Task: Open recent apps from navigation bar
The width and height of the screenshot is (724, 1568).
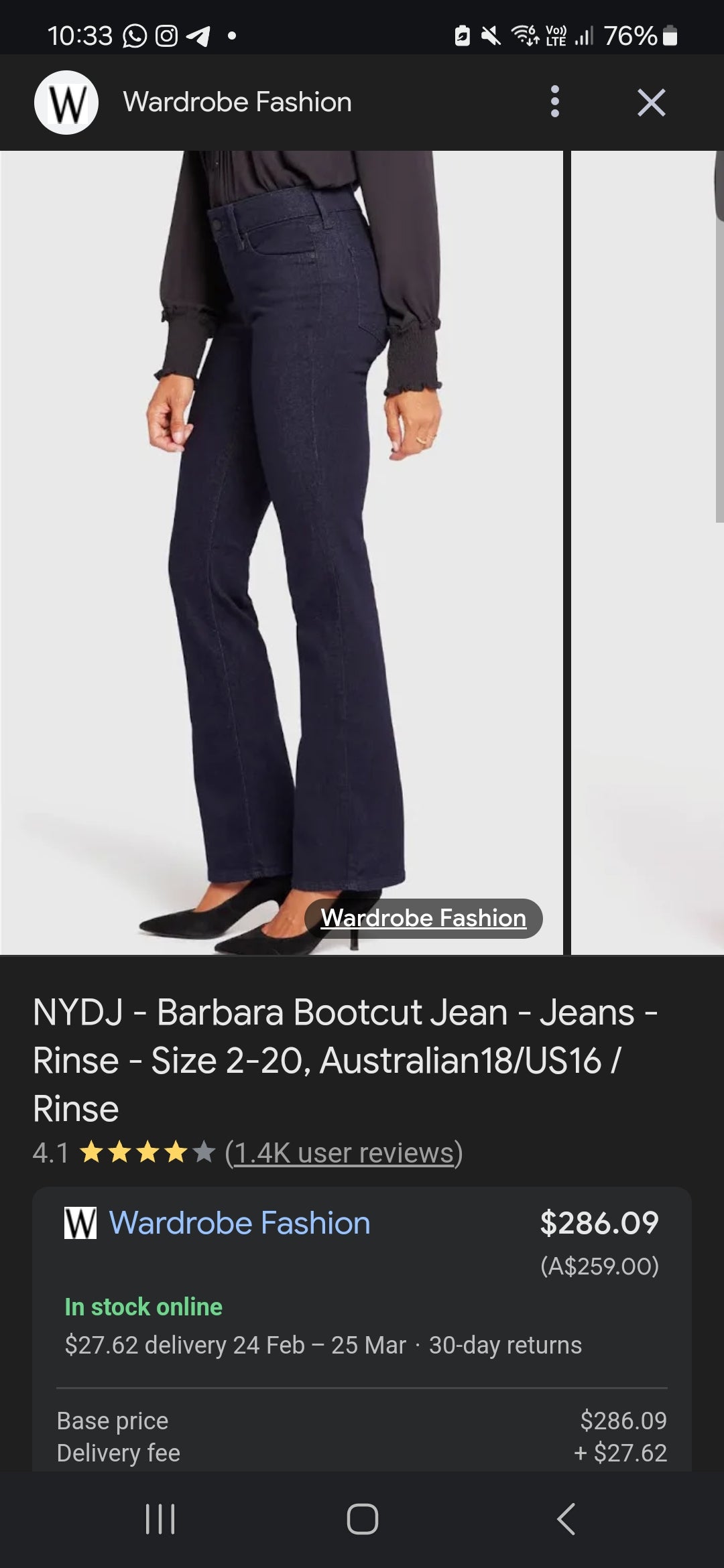Action: [160, 1518]
